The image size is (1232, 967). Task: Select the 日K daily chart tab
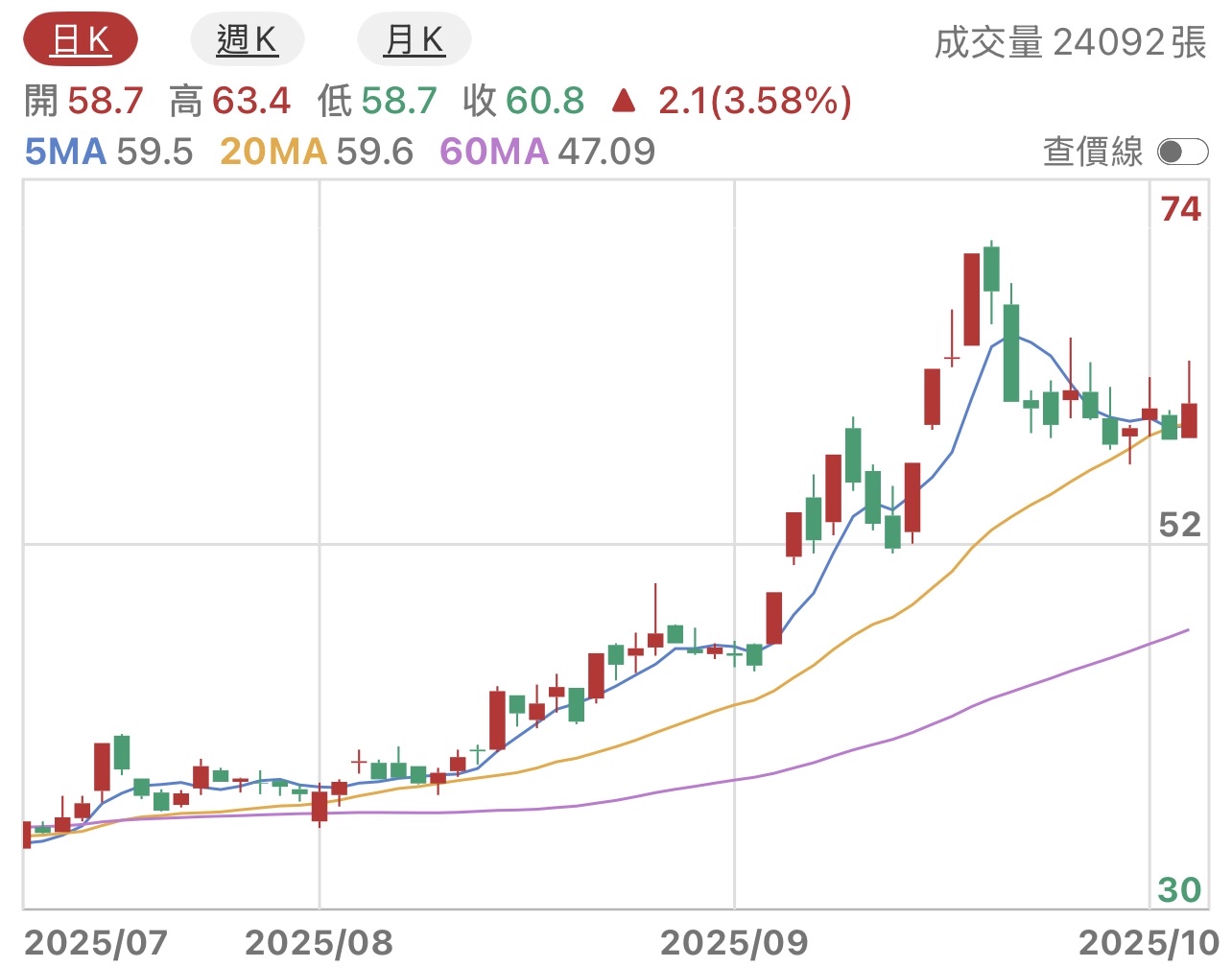(81, 40)
